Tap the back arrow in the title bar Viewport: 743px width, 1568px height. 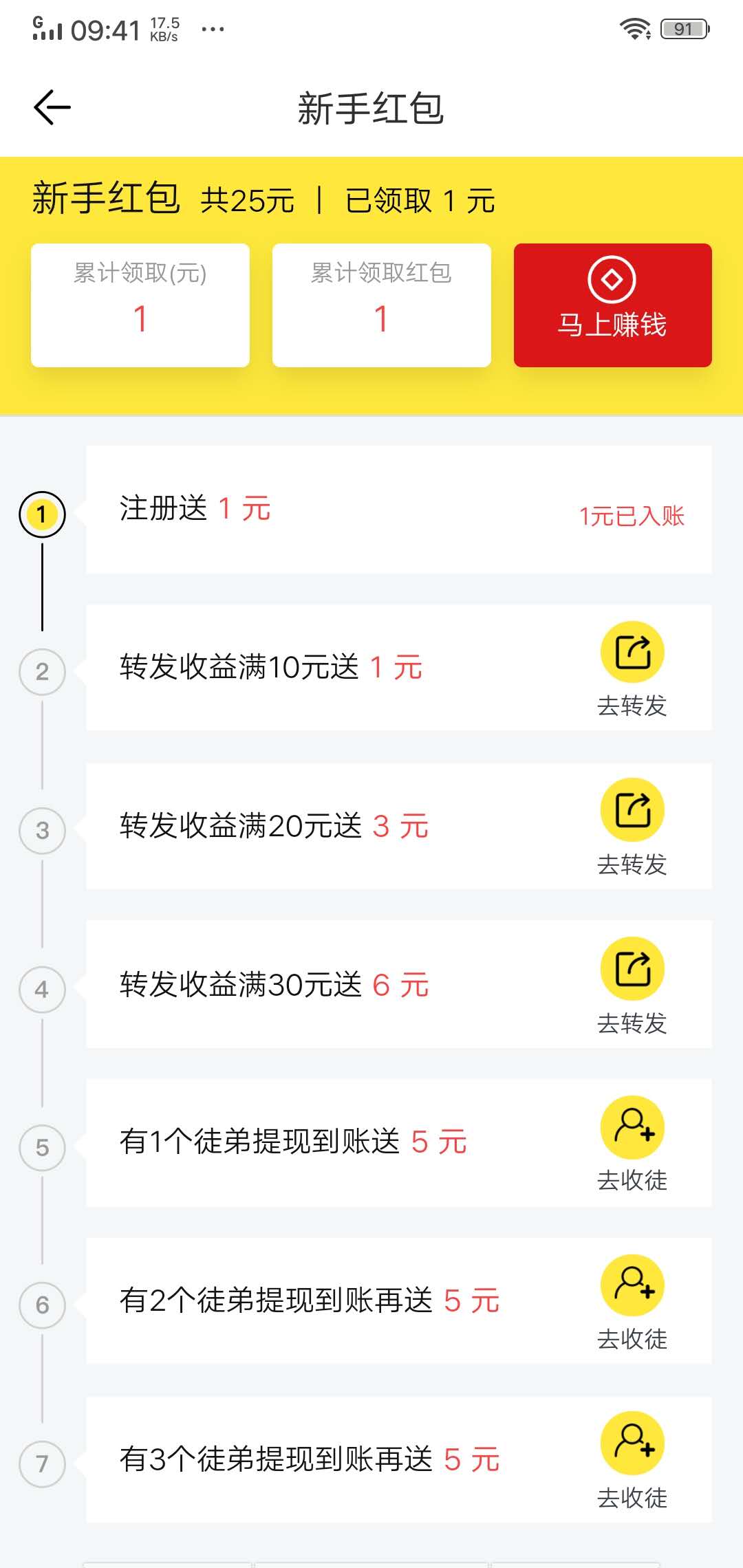click(50, 107)
